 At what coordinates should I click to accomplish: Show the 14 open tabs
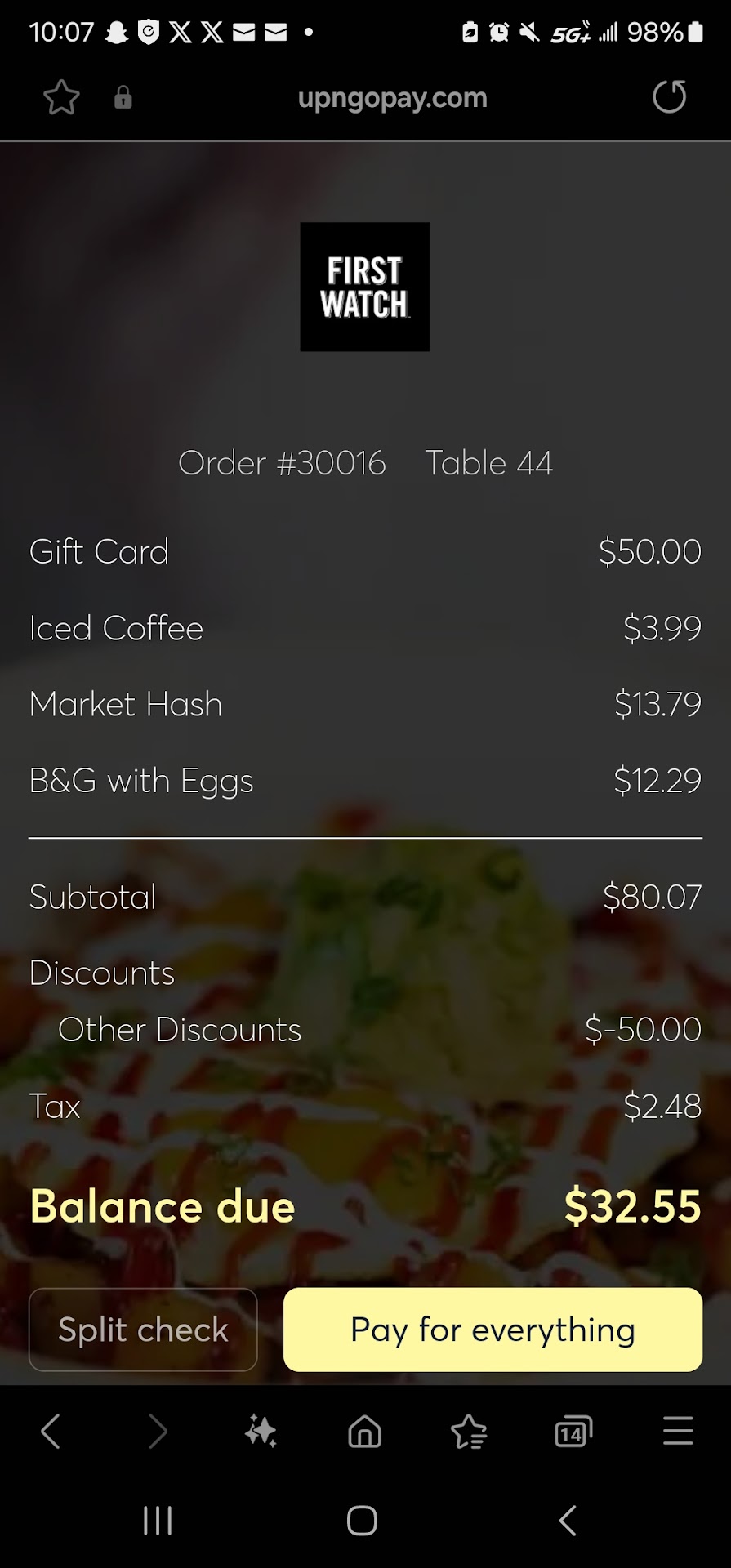coord(573,1432)
